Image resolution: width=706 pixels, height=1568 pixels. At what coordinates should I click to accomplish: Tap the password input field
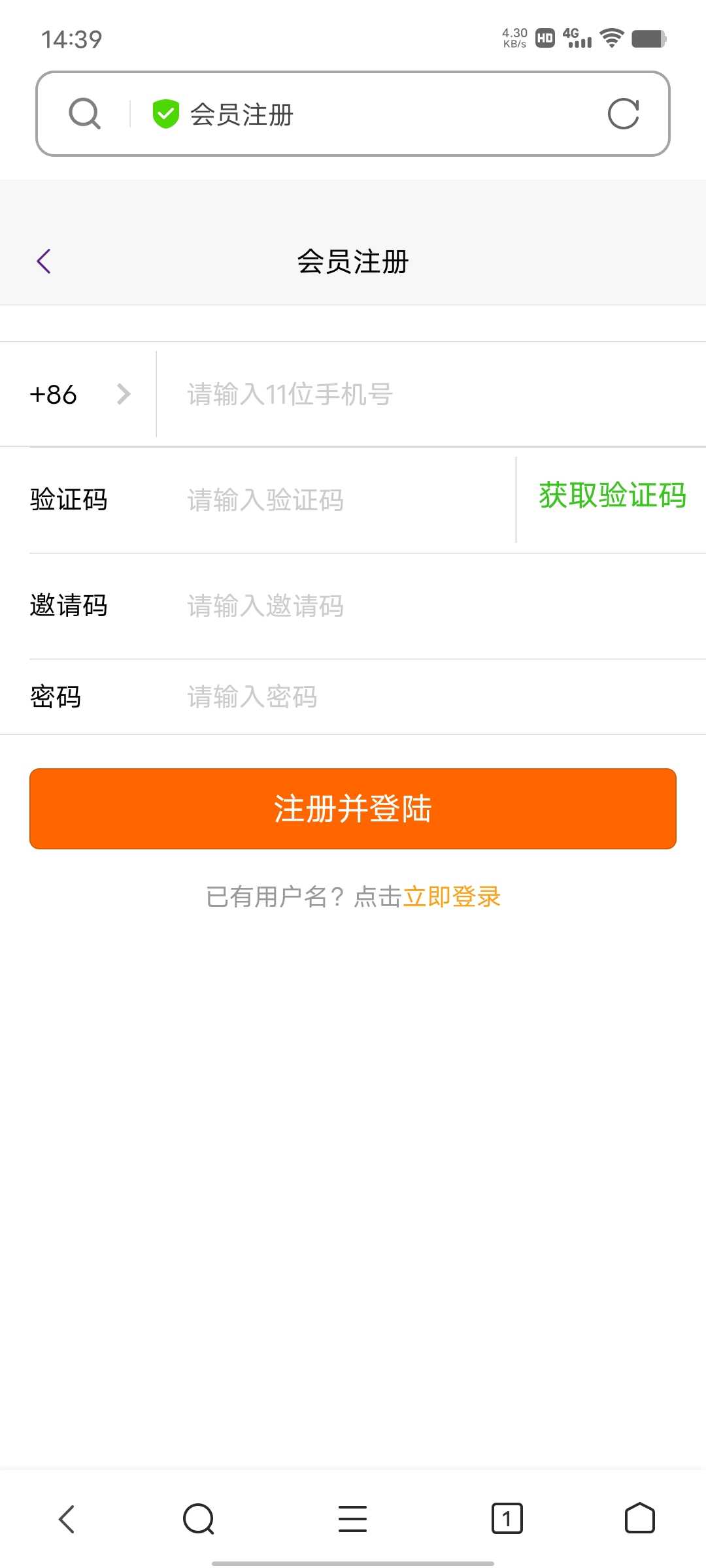tap(431, 696)
